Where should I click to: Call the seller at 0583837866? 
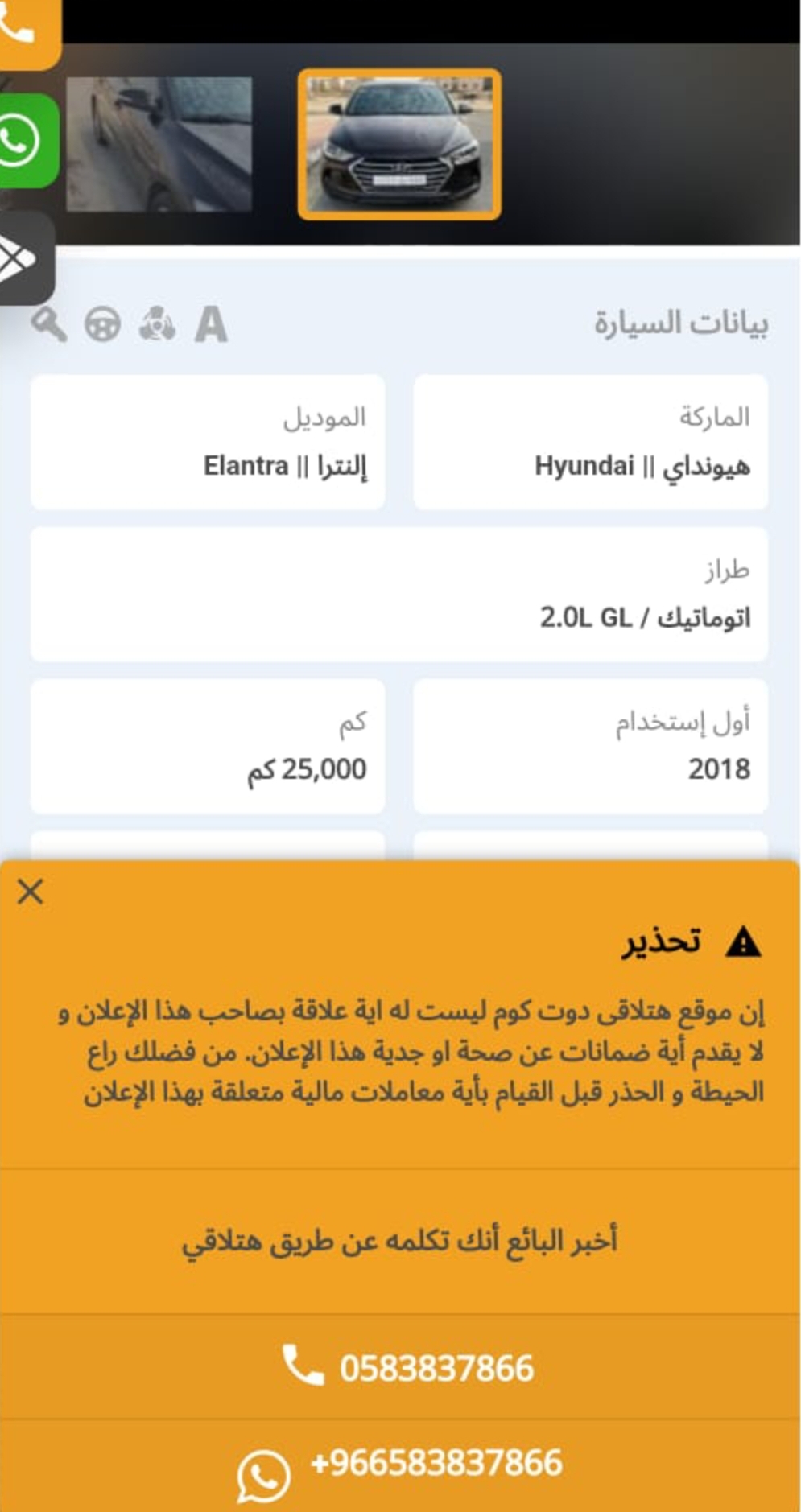(x=400, y=1367)
